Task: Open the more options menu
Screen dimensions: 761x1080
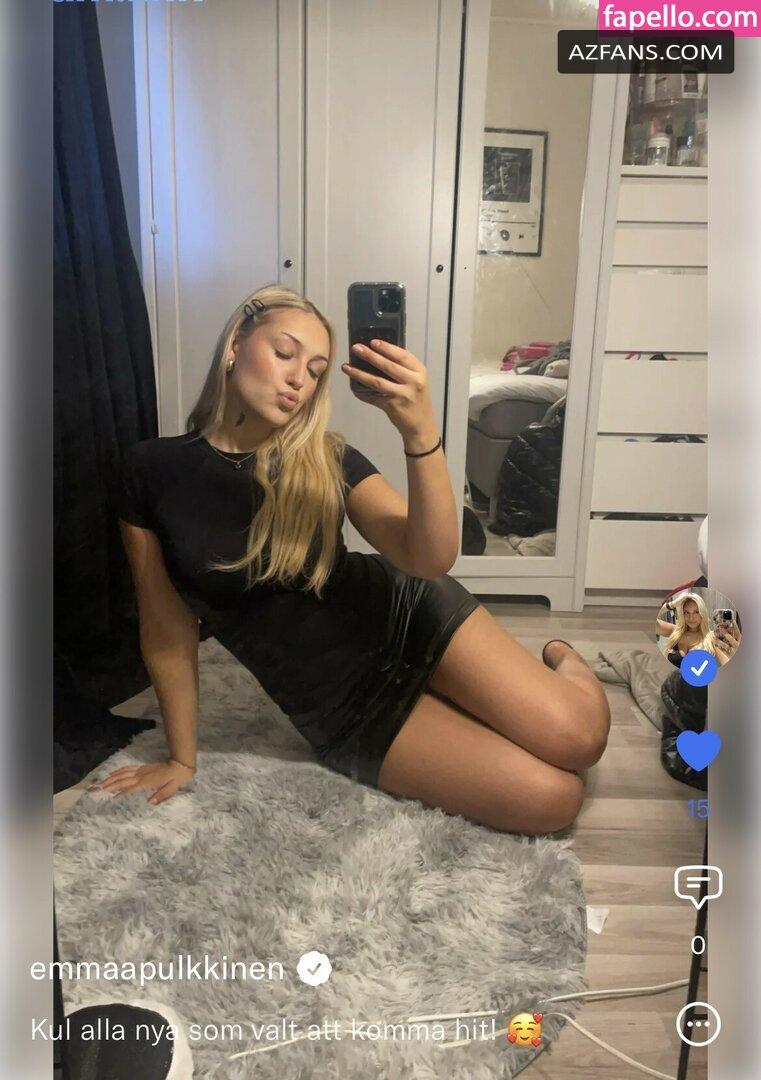Action: (x=698, y=1023)
